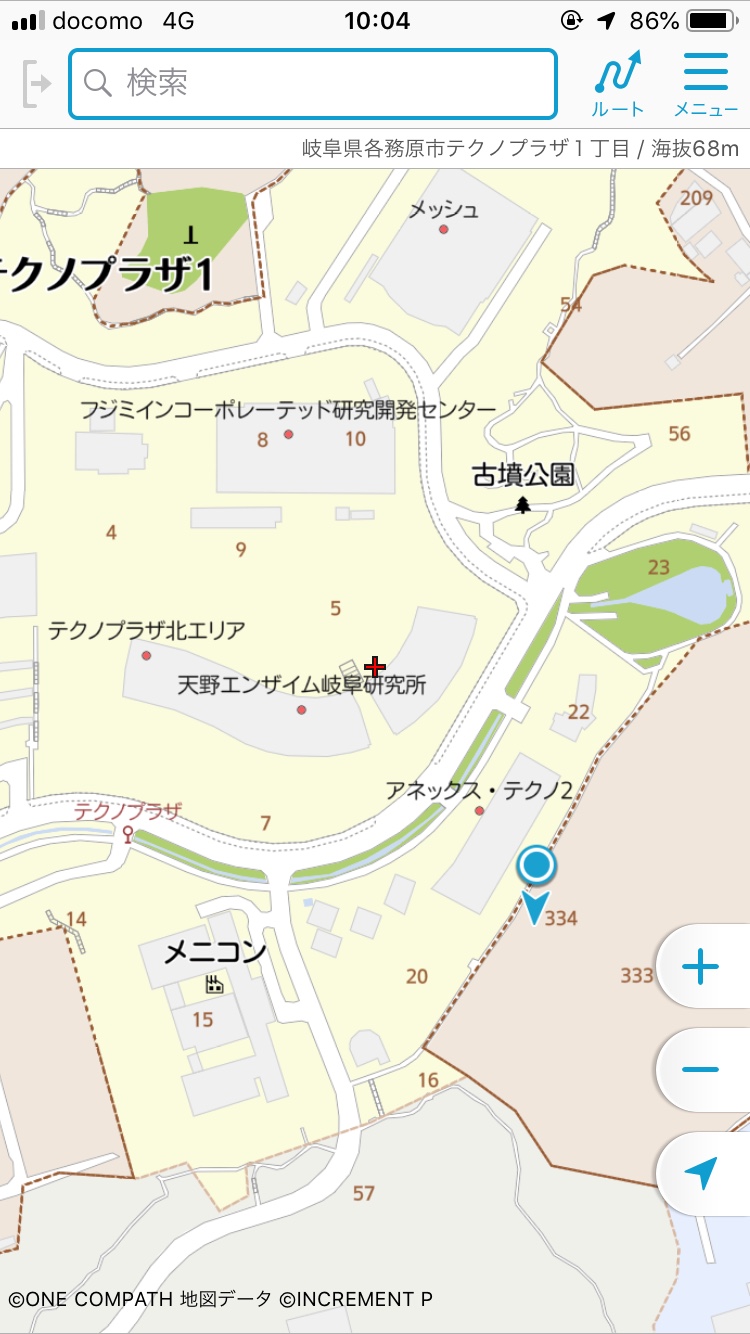750x1334 pixels.
Task: Select the 天野エンザイム岐阜研究所 map point
Action: [x=301, y=710]
